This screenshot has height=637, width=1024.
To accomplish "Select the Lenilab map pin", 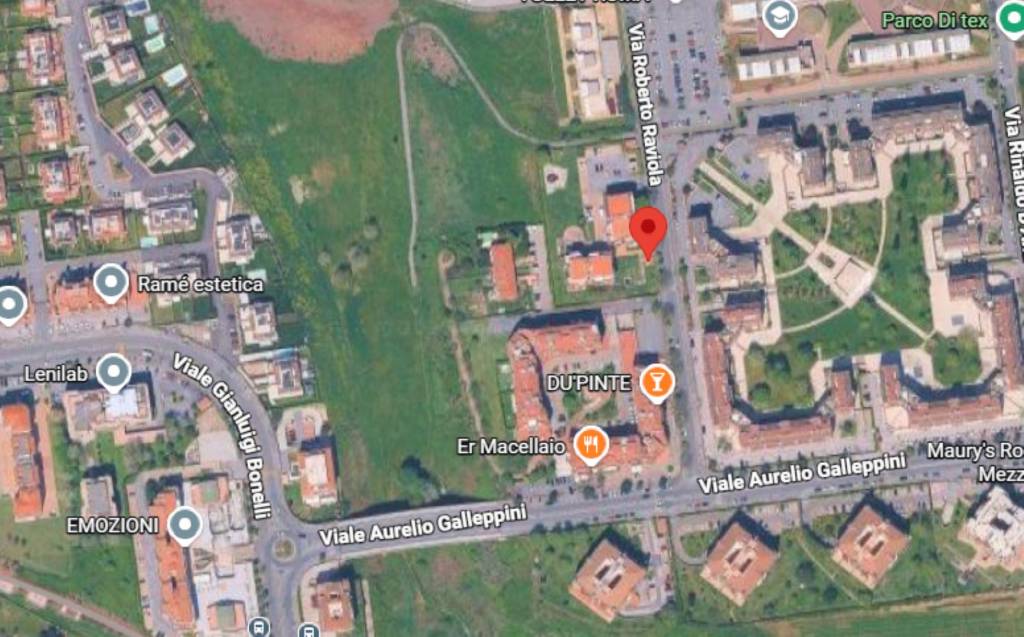I will click(x=114, y=373).
